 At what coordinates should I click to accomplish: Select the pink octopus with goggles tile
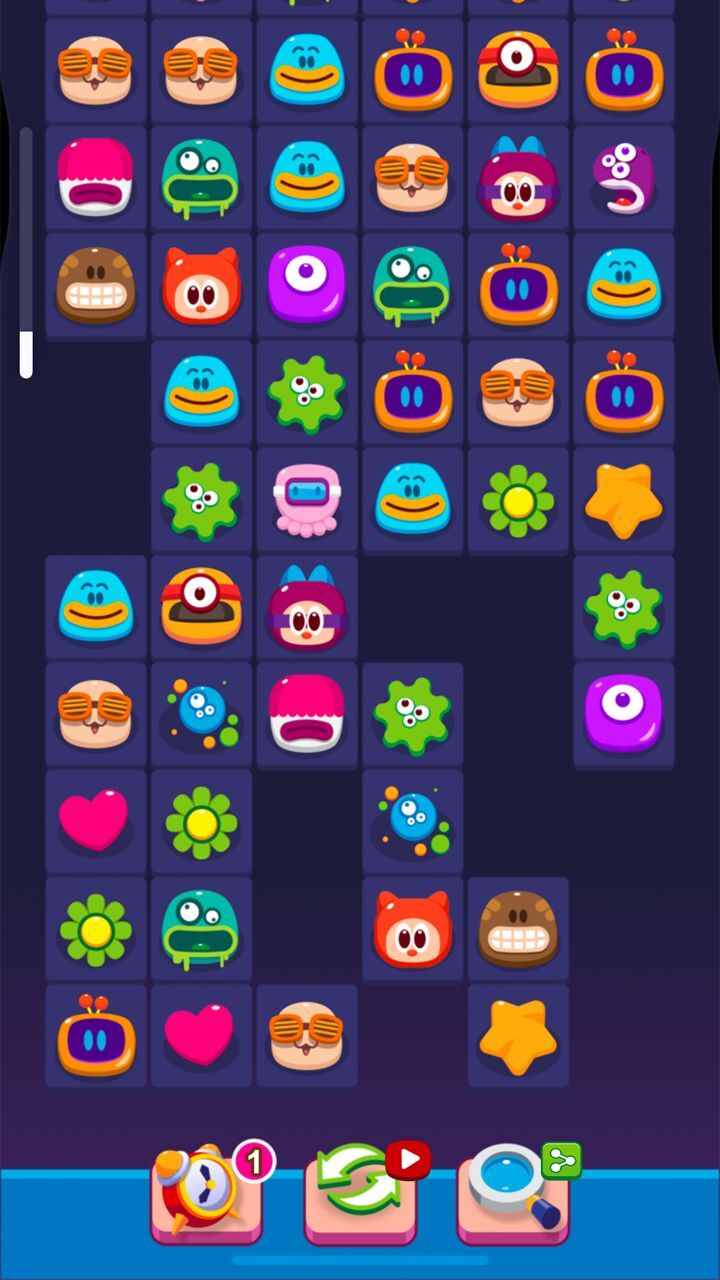tap(307, 499)
